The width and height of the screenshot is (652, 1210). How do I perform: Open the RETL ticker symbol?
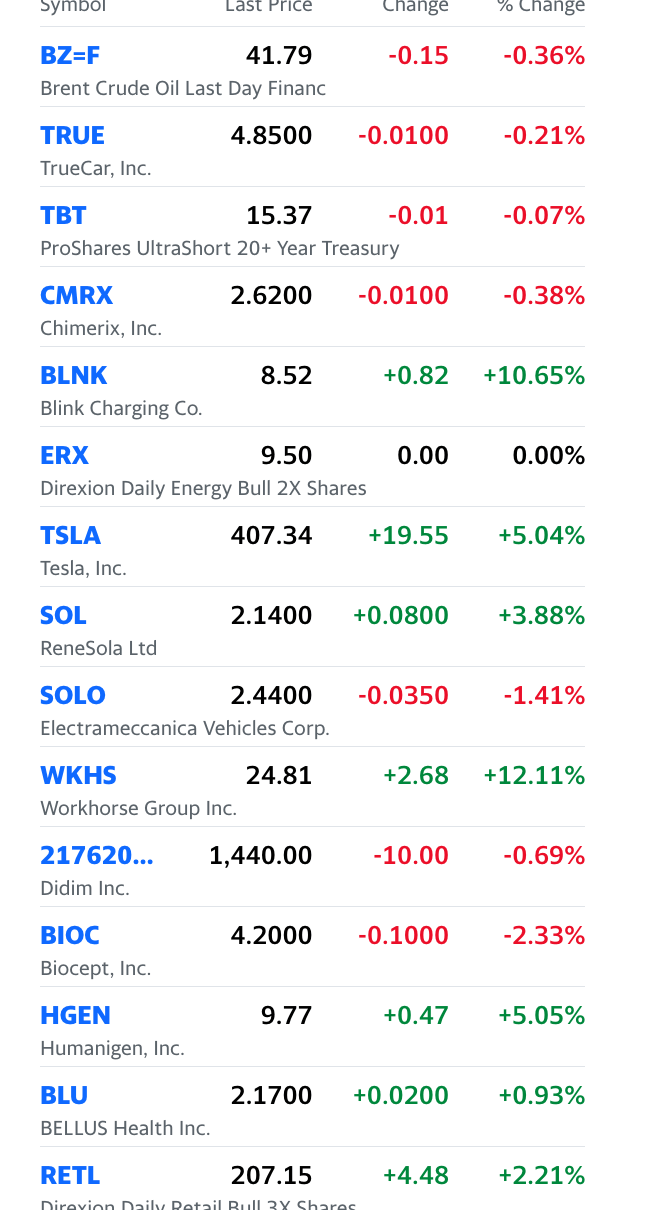coord(70,1176)
